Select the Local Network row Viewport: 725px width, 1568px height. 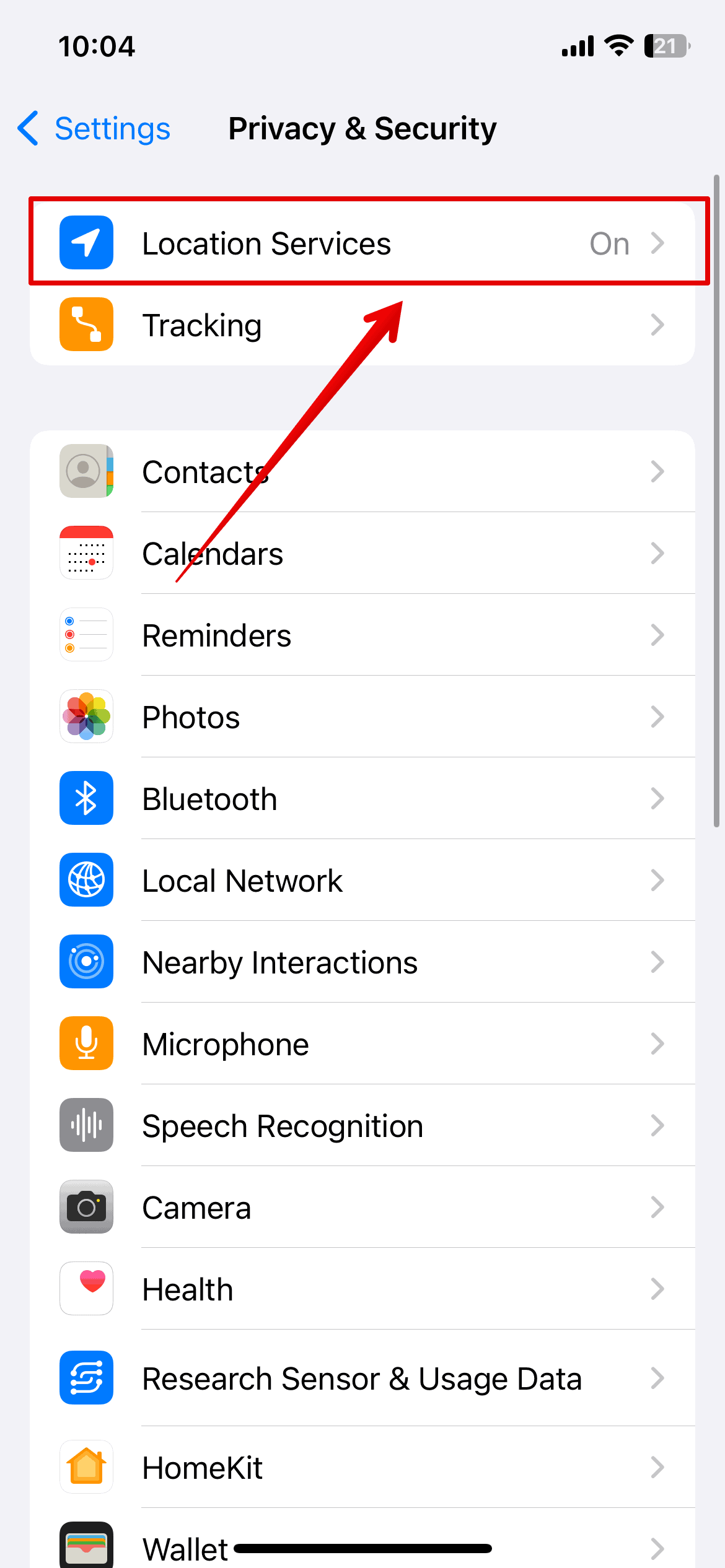362,881
